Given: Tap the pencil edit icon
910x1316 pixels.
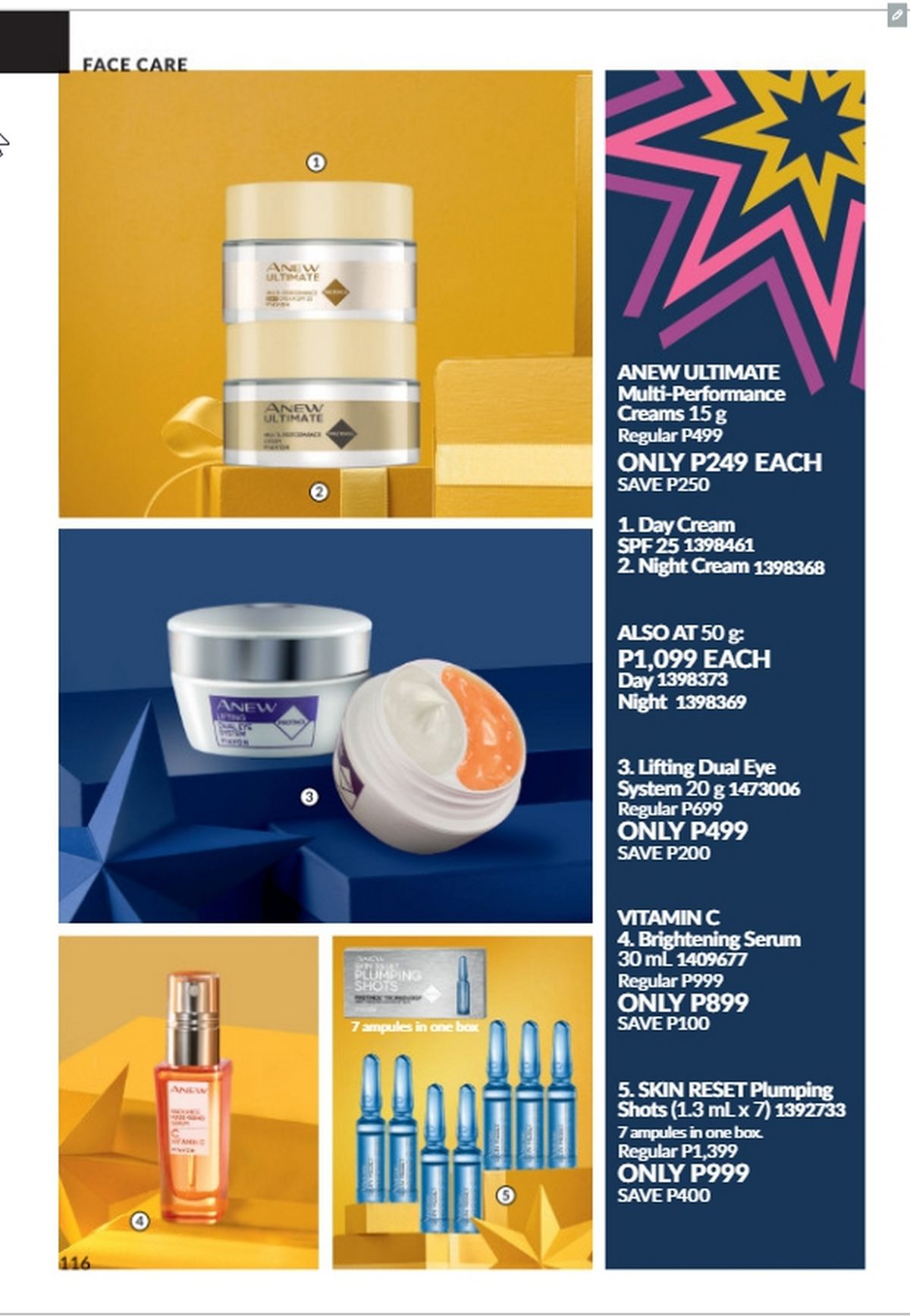Looking at the screenshot, I should coord(897,15).
